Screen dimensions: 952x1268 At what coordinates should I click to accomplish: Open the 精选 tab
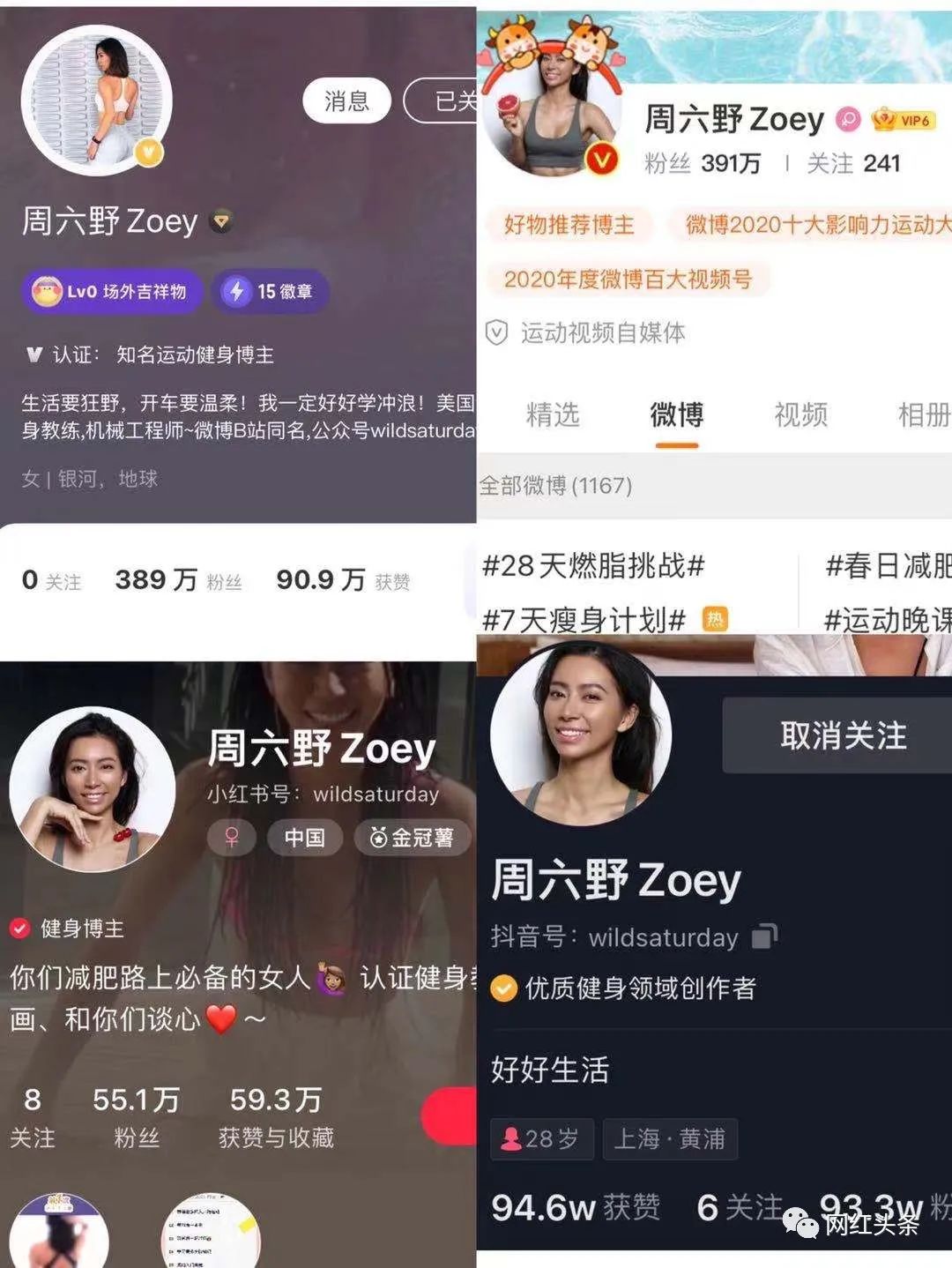click(555, 415)
